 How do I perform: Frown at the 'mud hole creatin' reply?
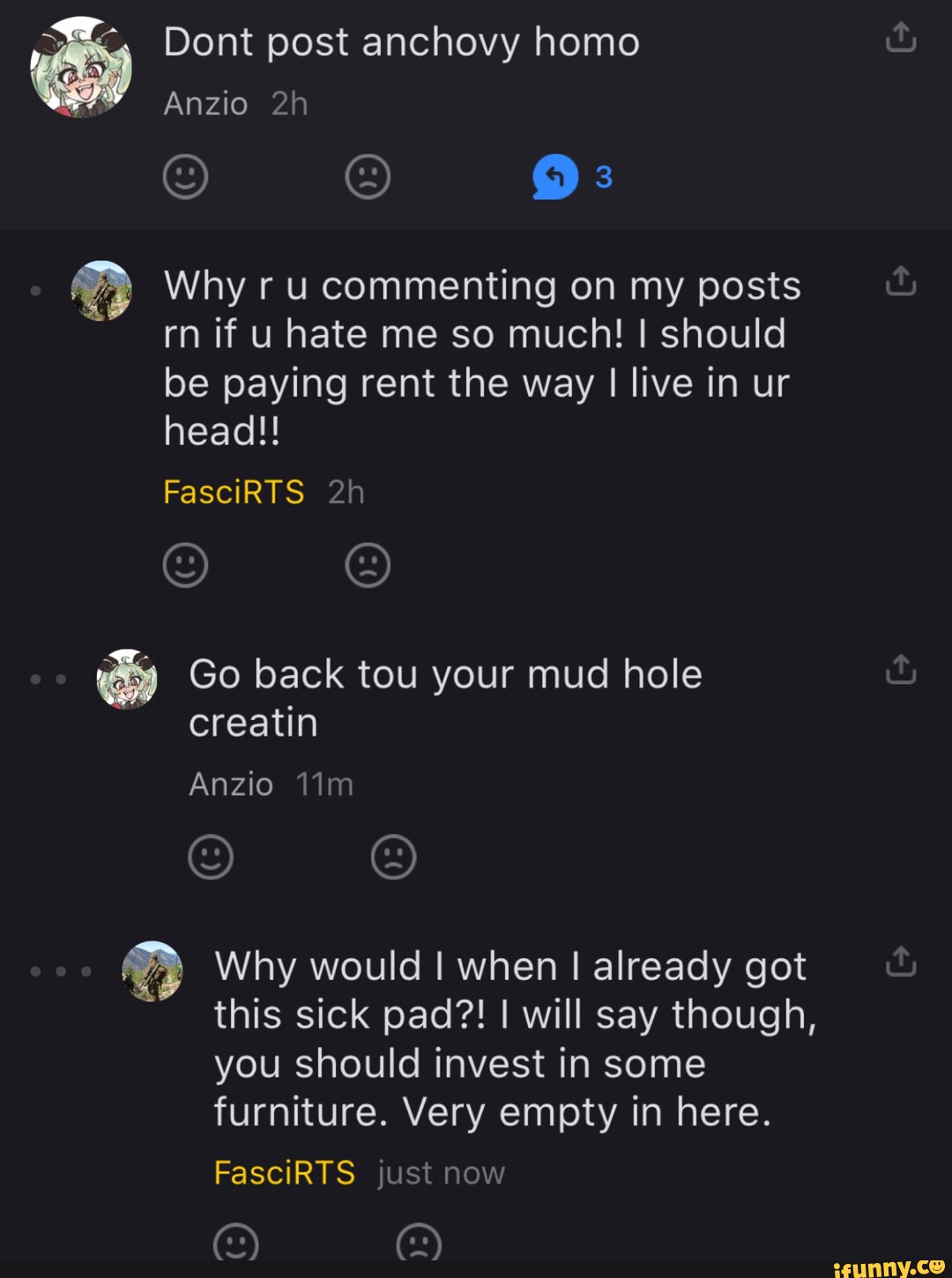pos(393,857)
